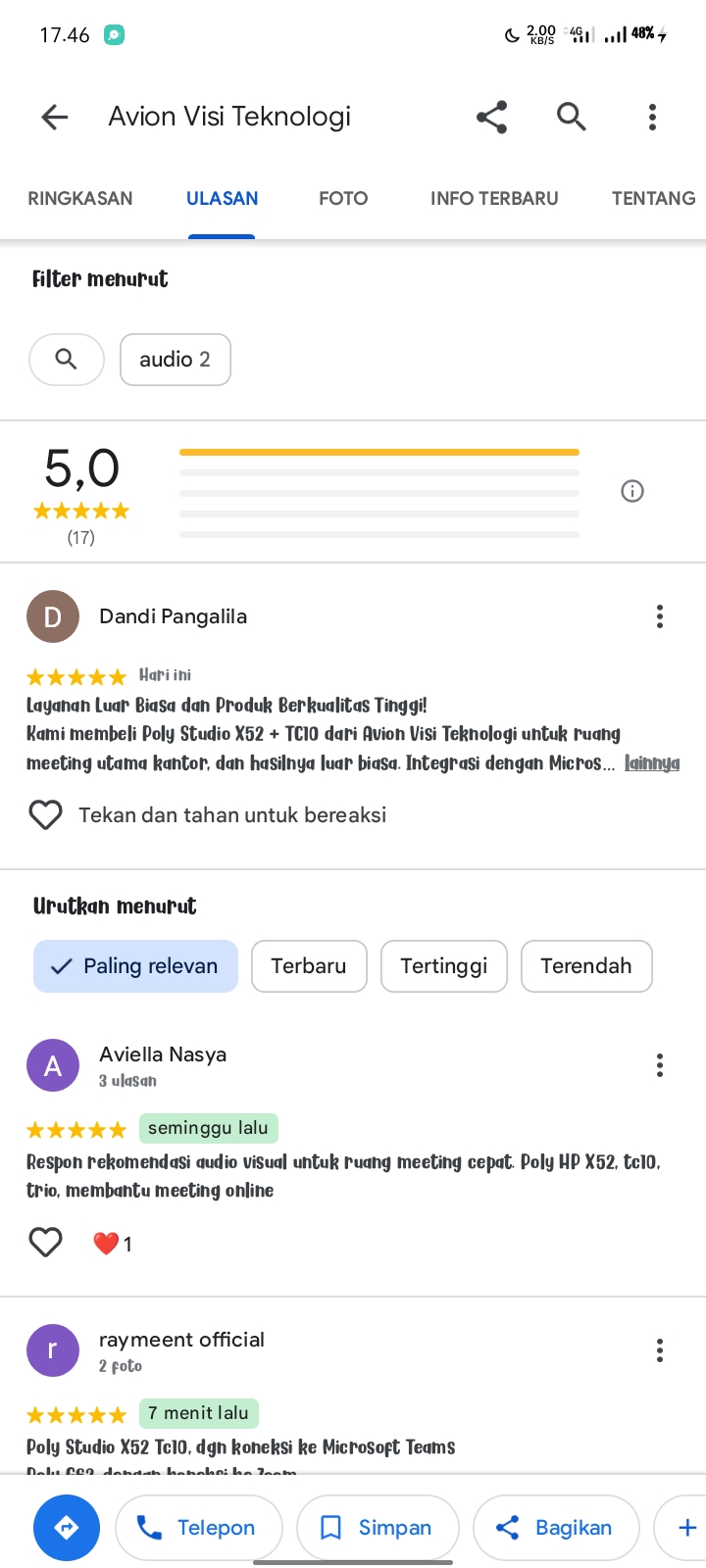Open options for Dandi Pangalila's review
The width and height of the screenshot is (706, 1568).
[x=660, y=616]
